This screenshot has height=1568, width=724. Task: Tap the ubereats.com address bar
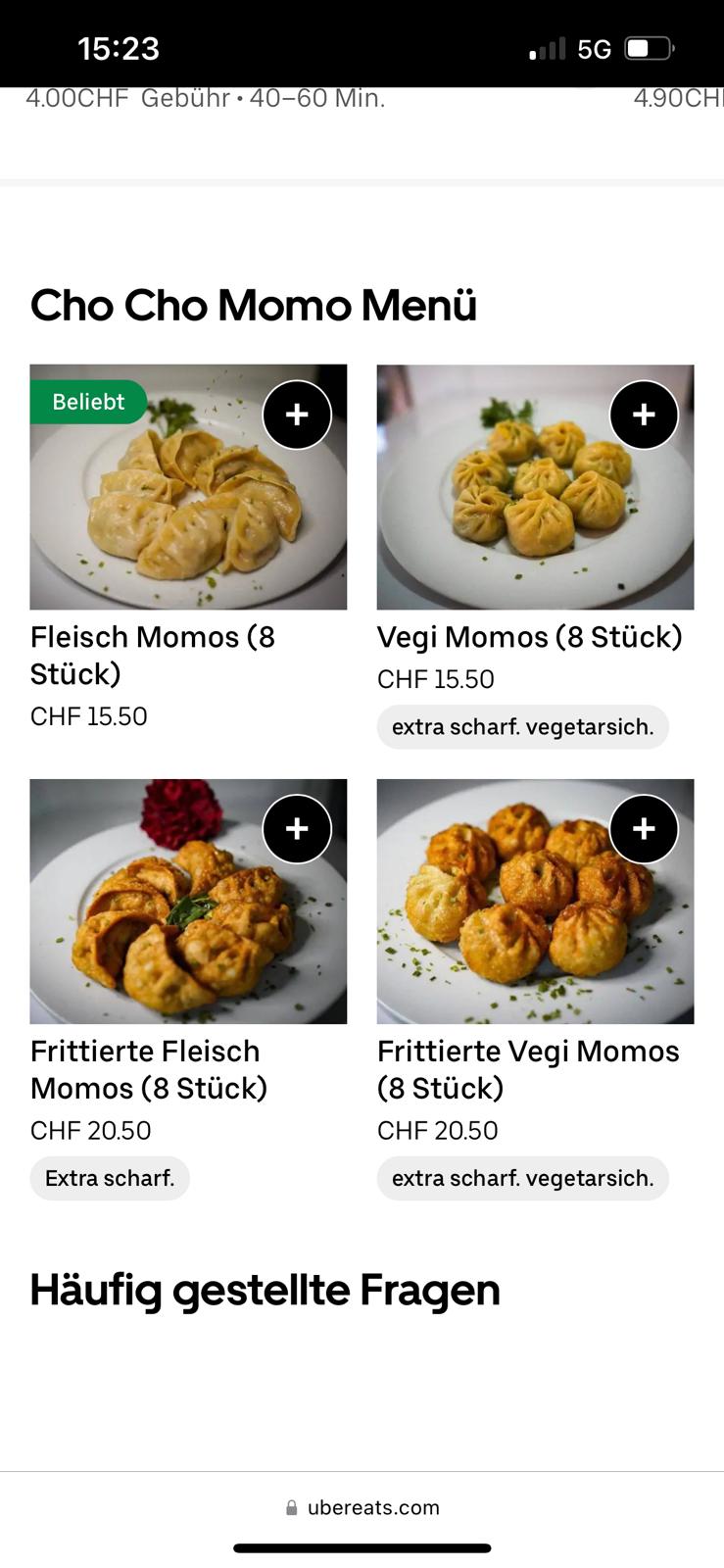362,1507
